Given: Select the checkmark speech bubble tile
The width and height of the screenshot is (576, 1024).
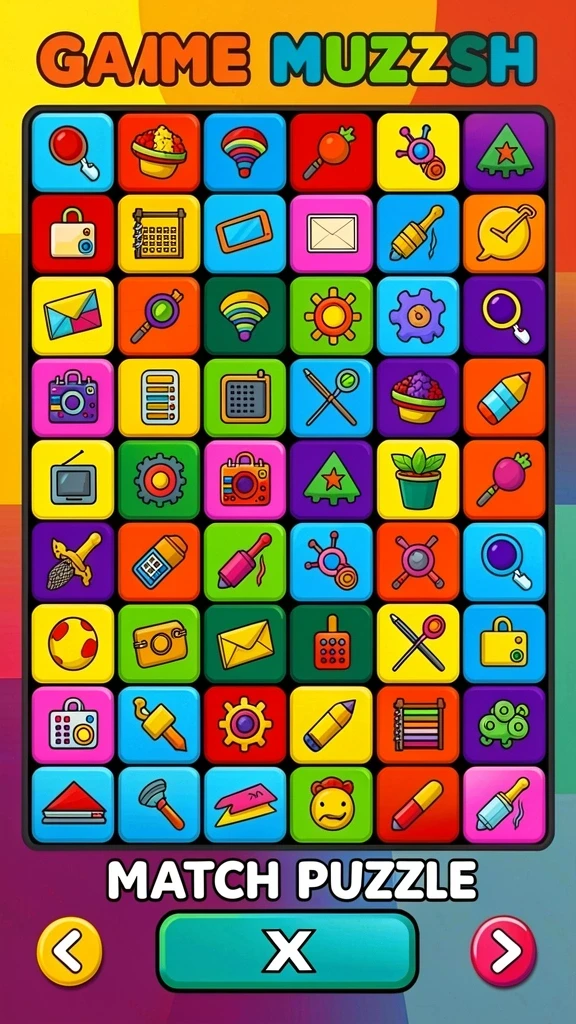Looking at the screenshot, I should point(504,234).
